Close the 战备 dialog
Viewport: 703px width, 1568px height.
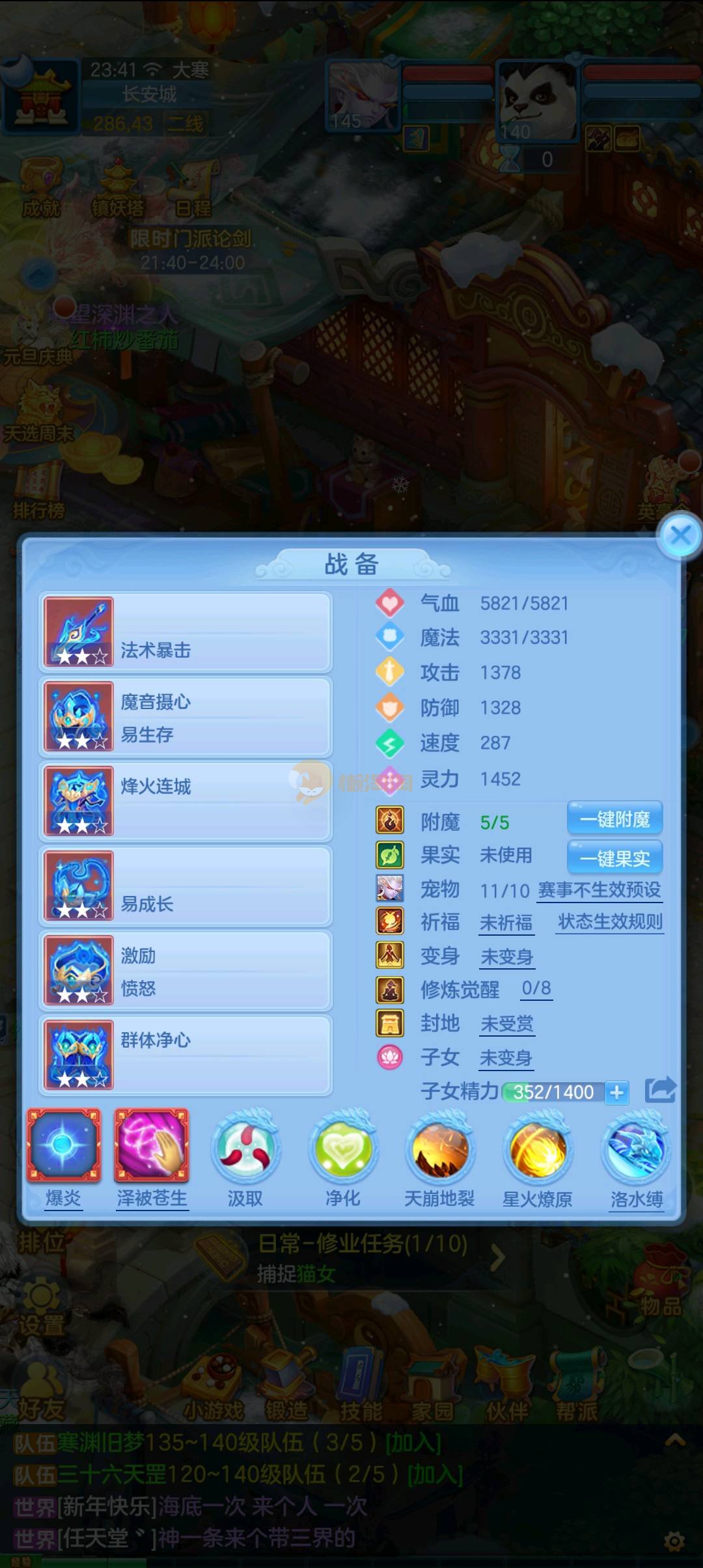(680, 535)
